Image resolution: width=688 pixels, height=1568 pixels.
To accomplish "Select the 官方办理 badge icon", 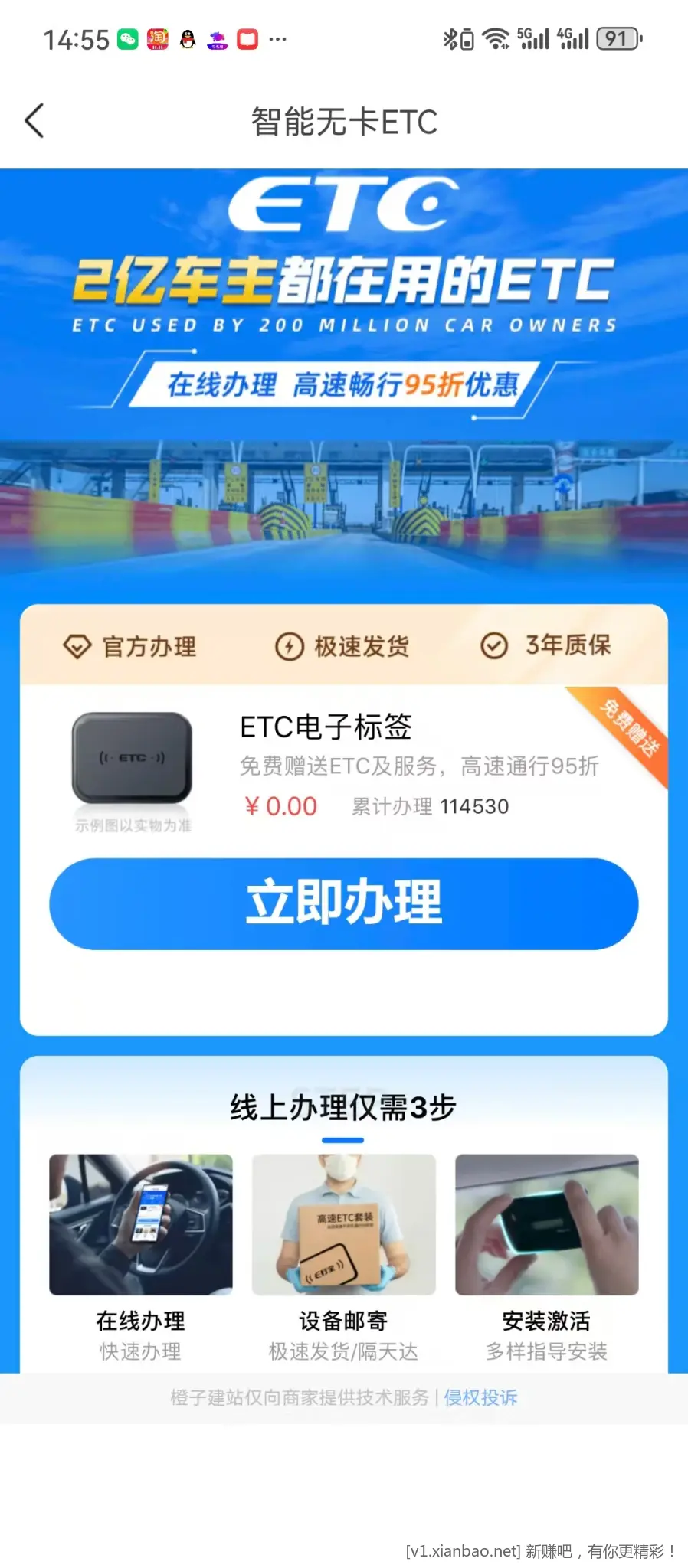I will click(76, 645).
